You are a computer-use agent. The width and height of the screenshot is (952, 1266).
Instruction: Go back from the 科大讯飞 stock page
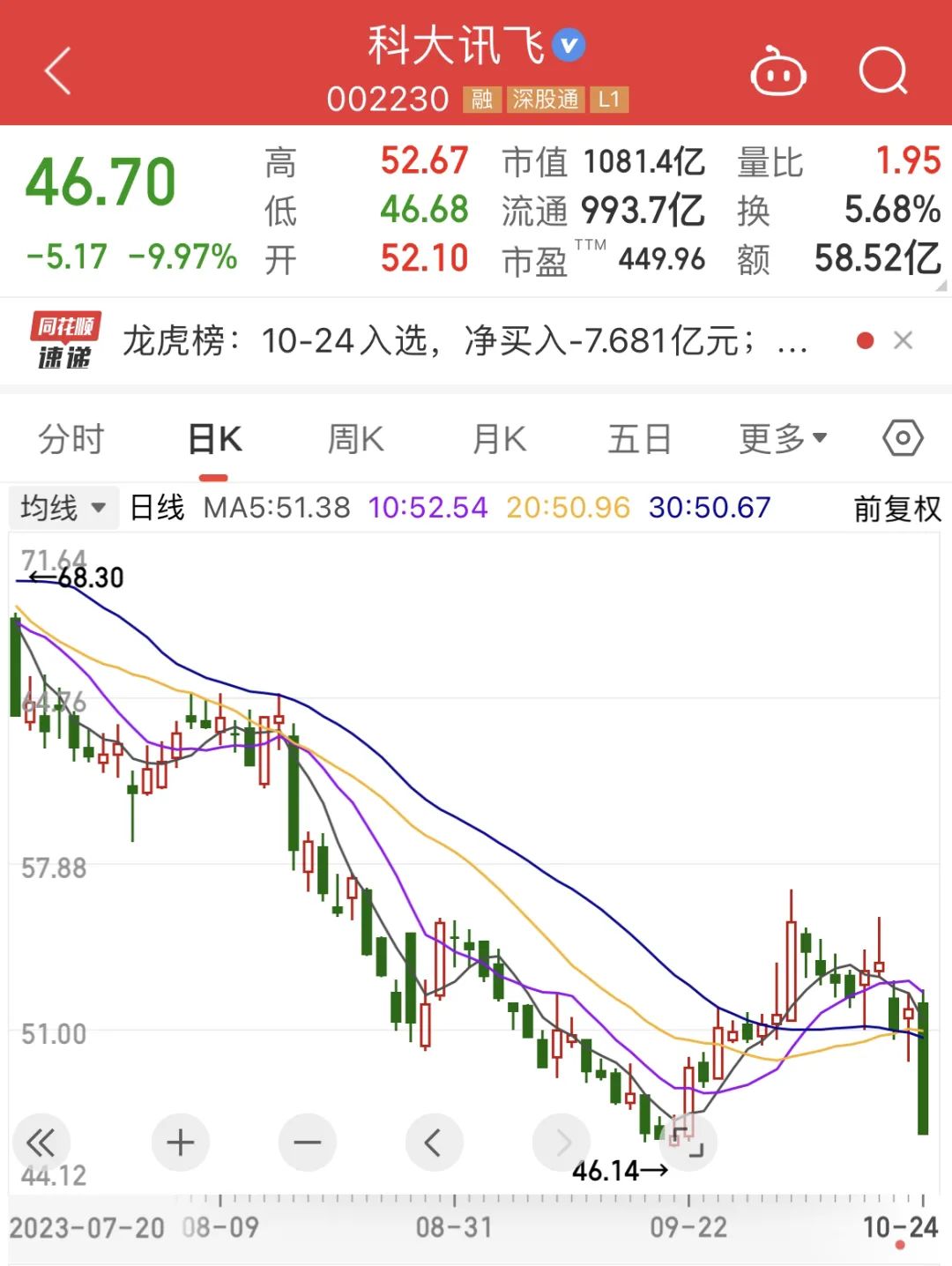(x=58, y=71)
